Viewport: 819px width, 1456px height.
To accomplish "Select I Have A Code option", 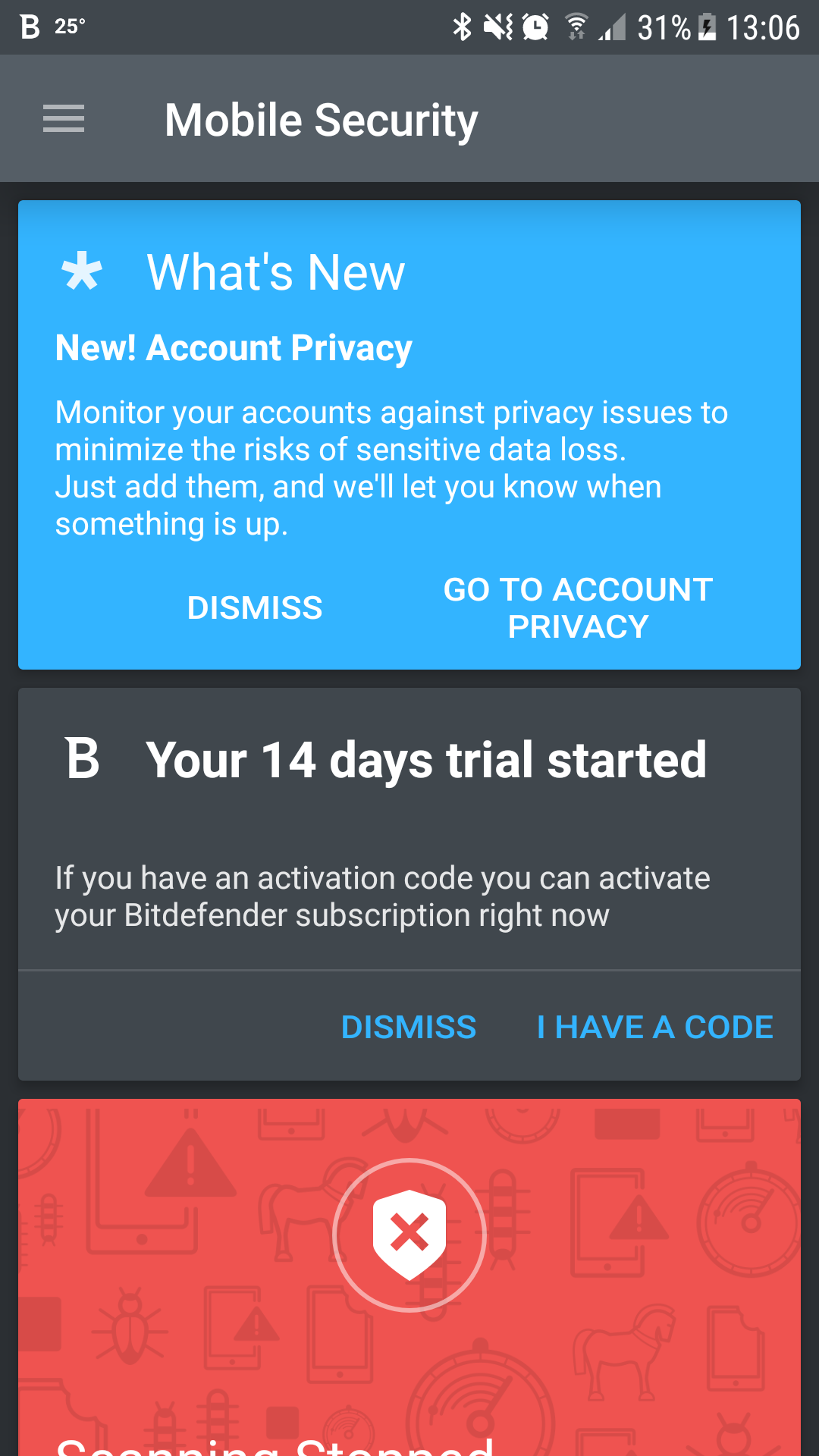I will coord(654,1027).
